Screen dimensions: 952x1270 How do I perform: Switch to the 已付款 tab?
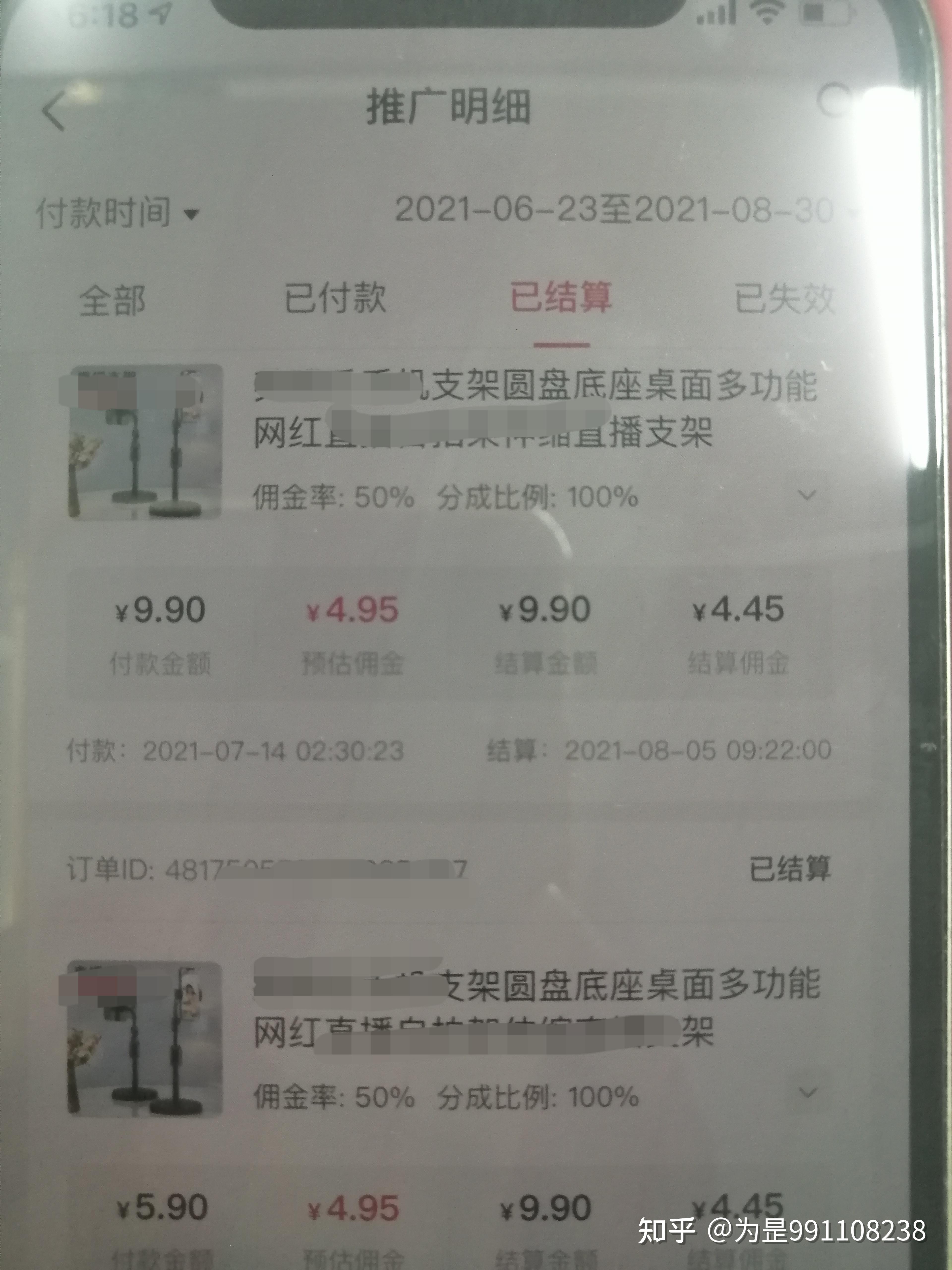pos(335,299)
